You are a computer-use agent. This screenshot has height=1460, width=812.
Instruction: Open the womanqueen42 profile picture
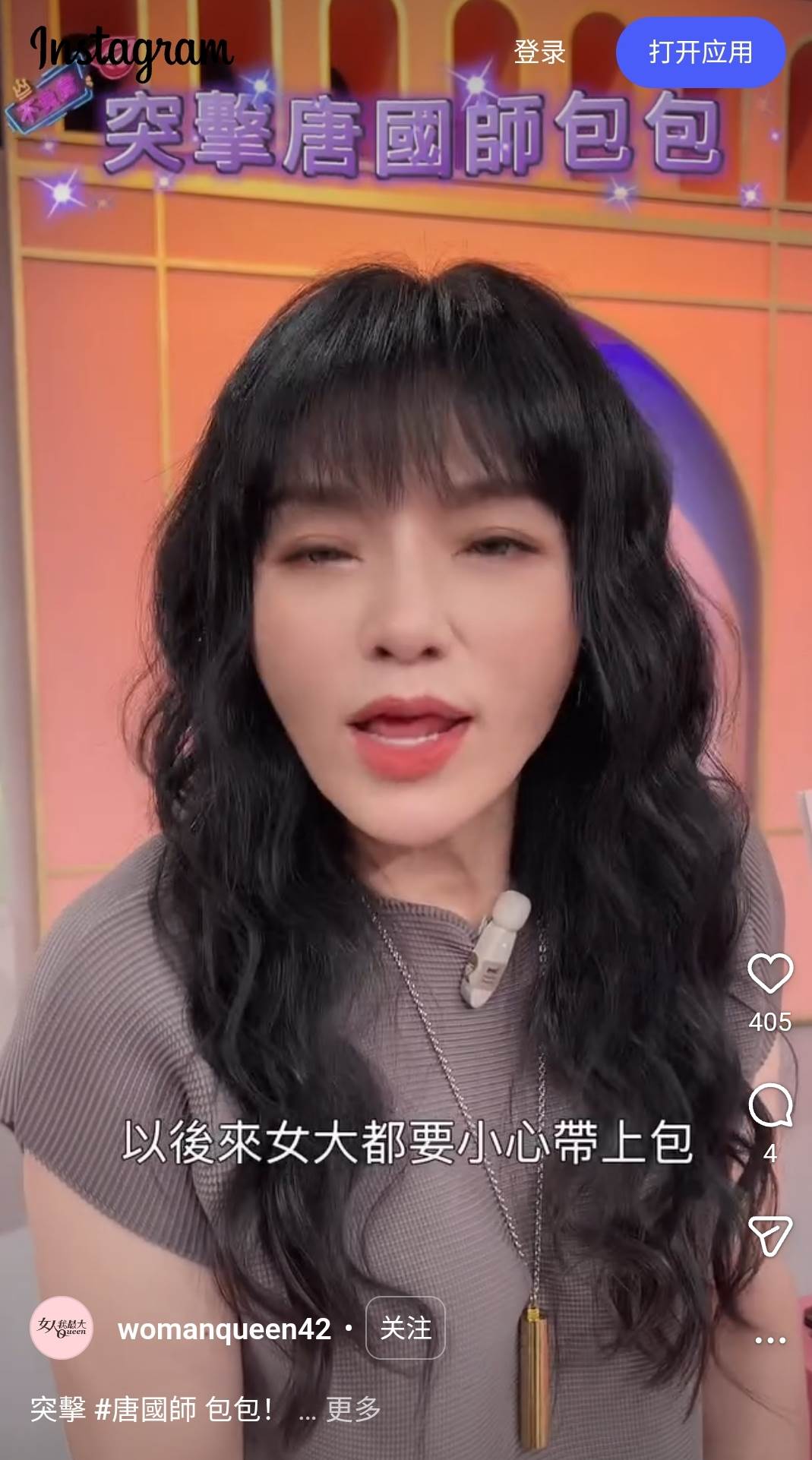coord(62,1328)
